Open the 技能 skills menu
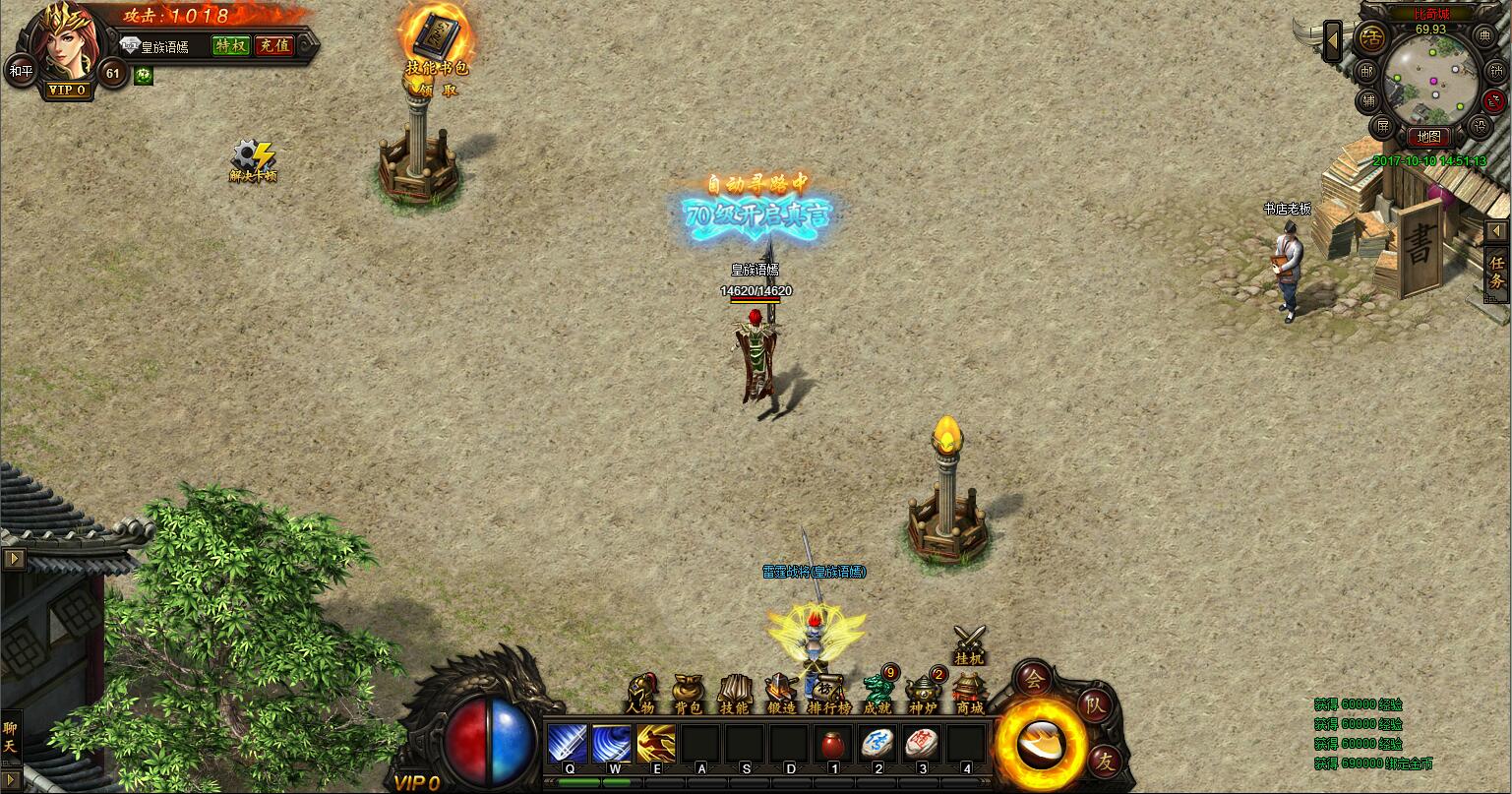The image size is (1512, 794). 734,693
